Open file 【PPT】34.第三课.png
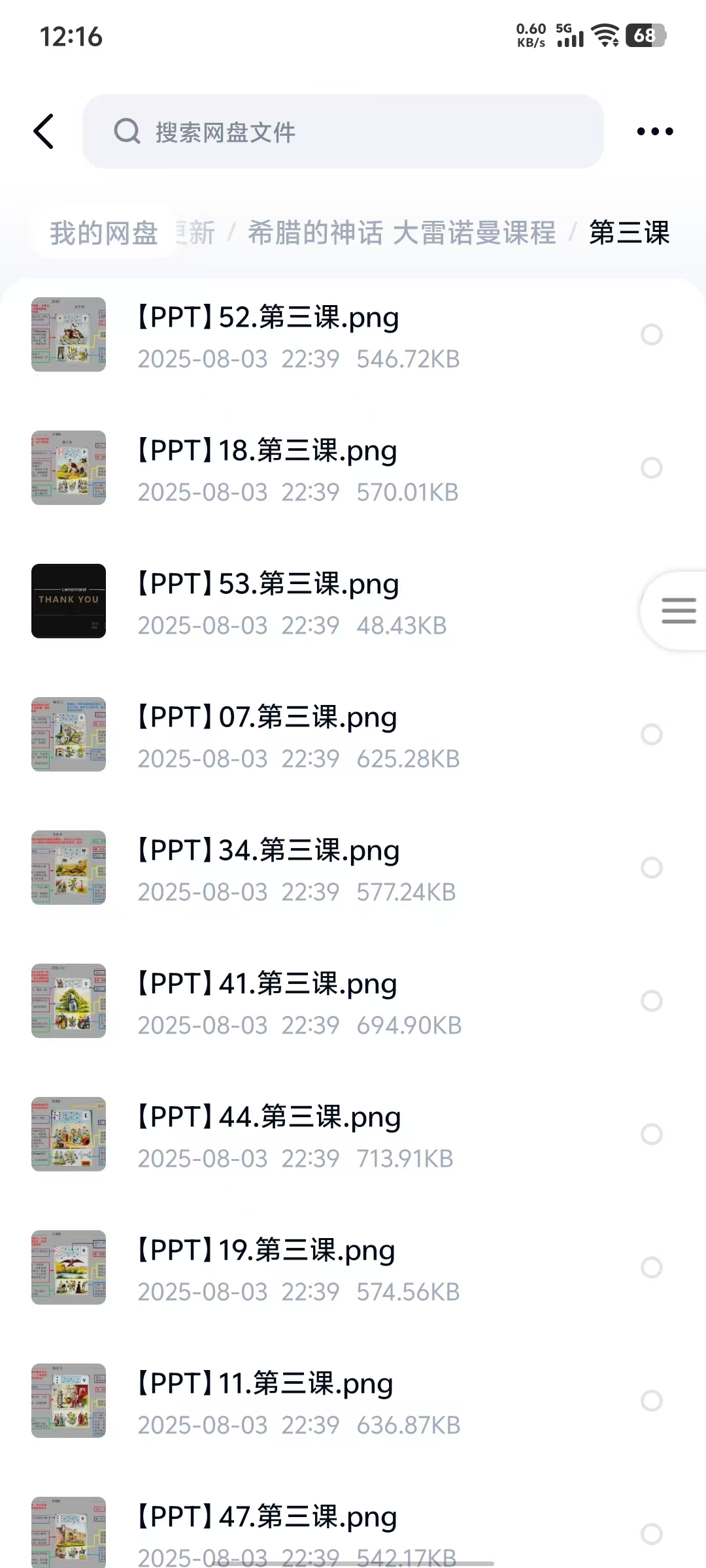This screenshot has height=1568, width=706. pos(267,851)
